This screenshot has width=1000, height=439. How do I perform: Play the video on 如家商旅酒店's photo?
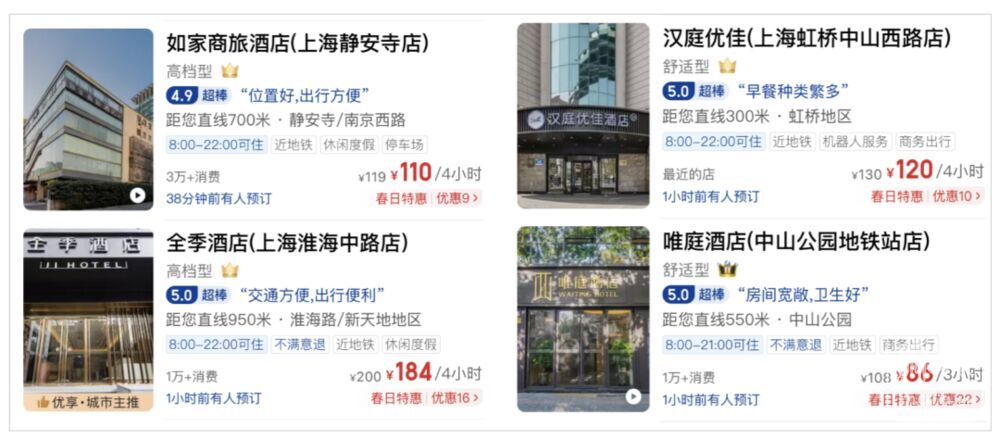pos(137,195)
